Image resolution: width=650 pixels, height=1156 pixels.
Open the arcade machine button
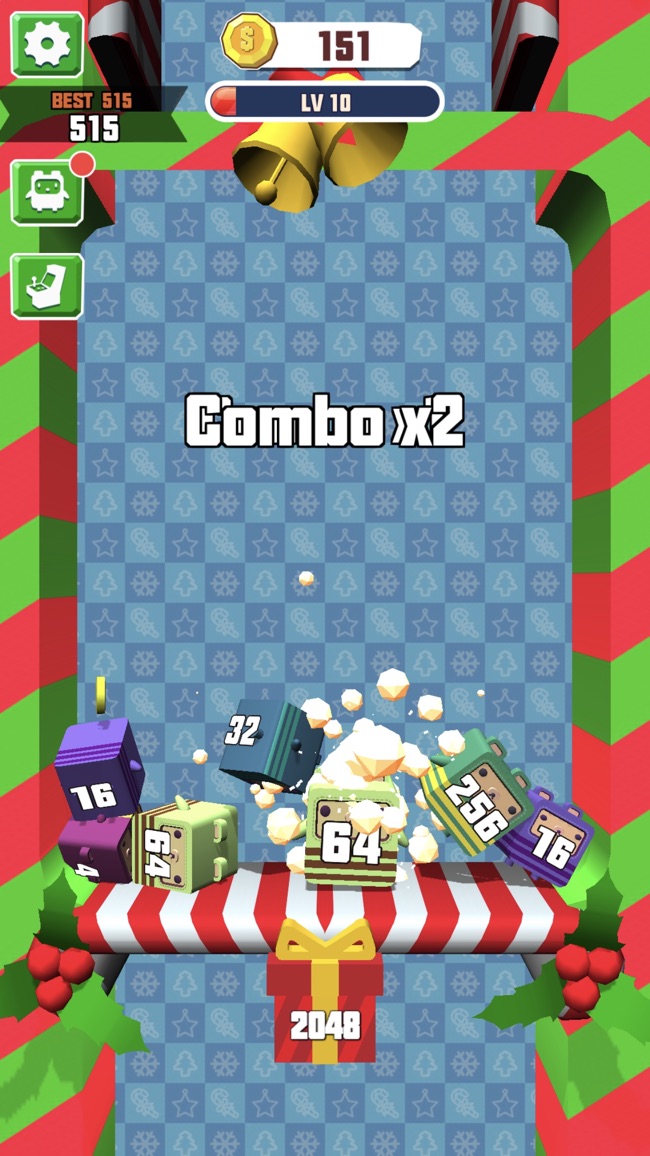click(x=47, y=286)
